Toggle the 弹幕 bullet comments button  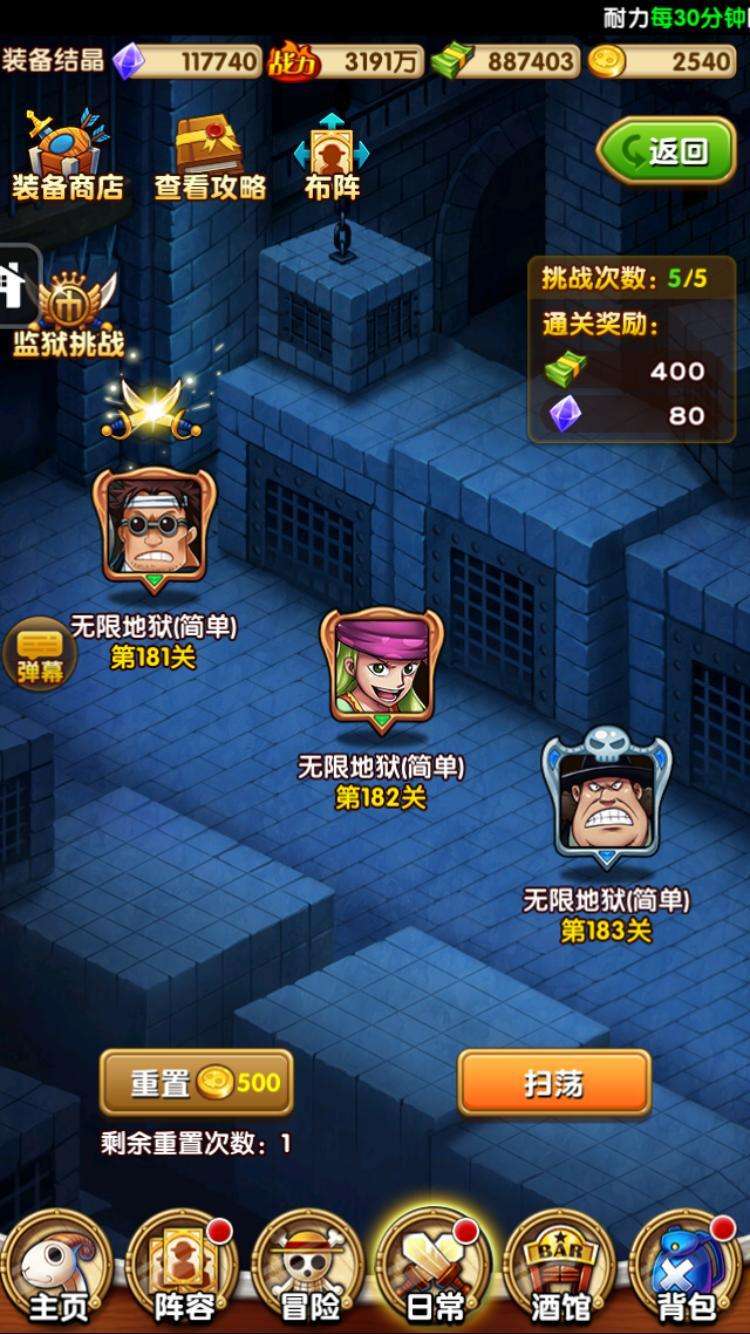click(x=39, y=655)
